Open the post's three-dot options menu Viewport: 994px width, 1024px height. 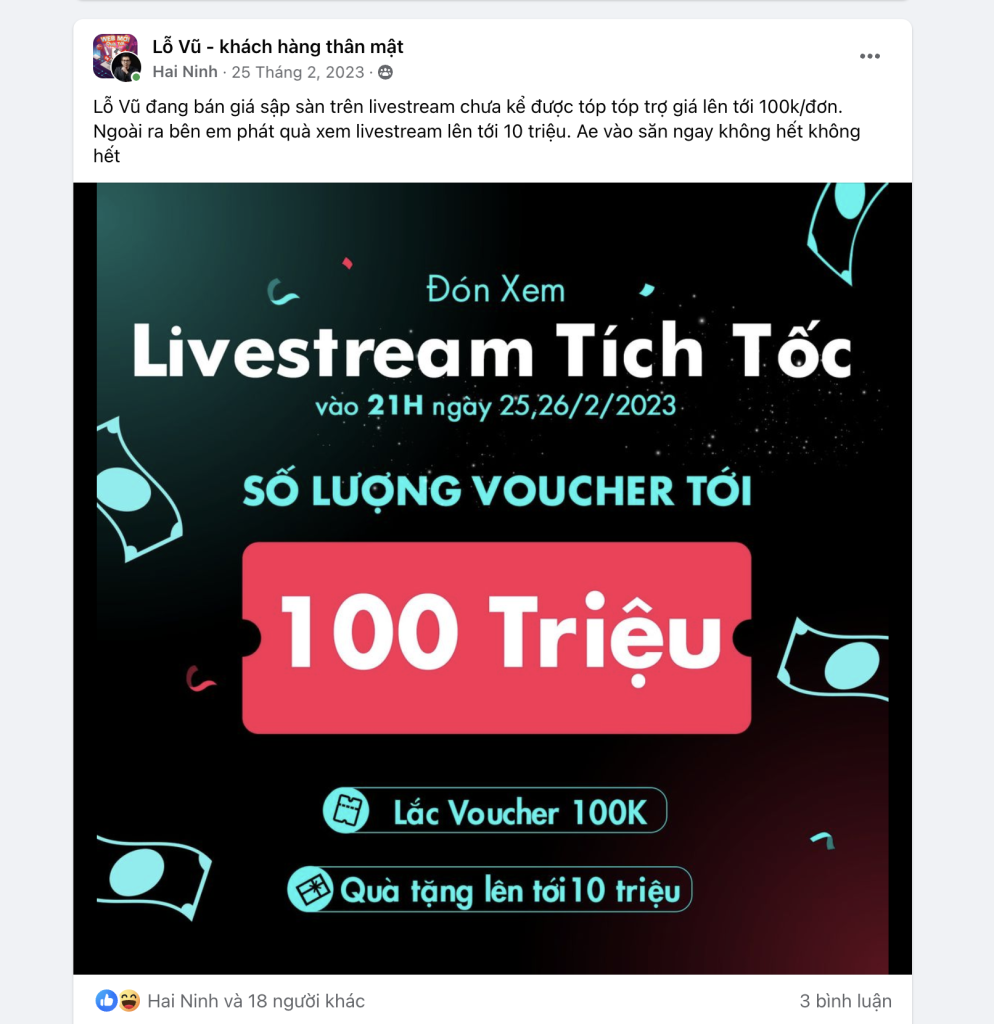point(870,56)
